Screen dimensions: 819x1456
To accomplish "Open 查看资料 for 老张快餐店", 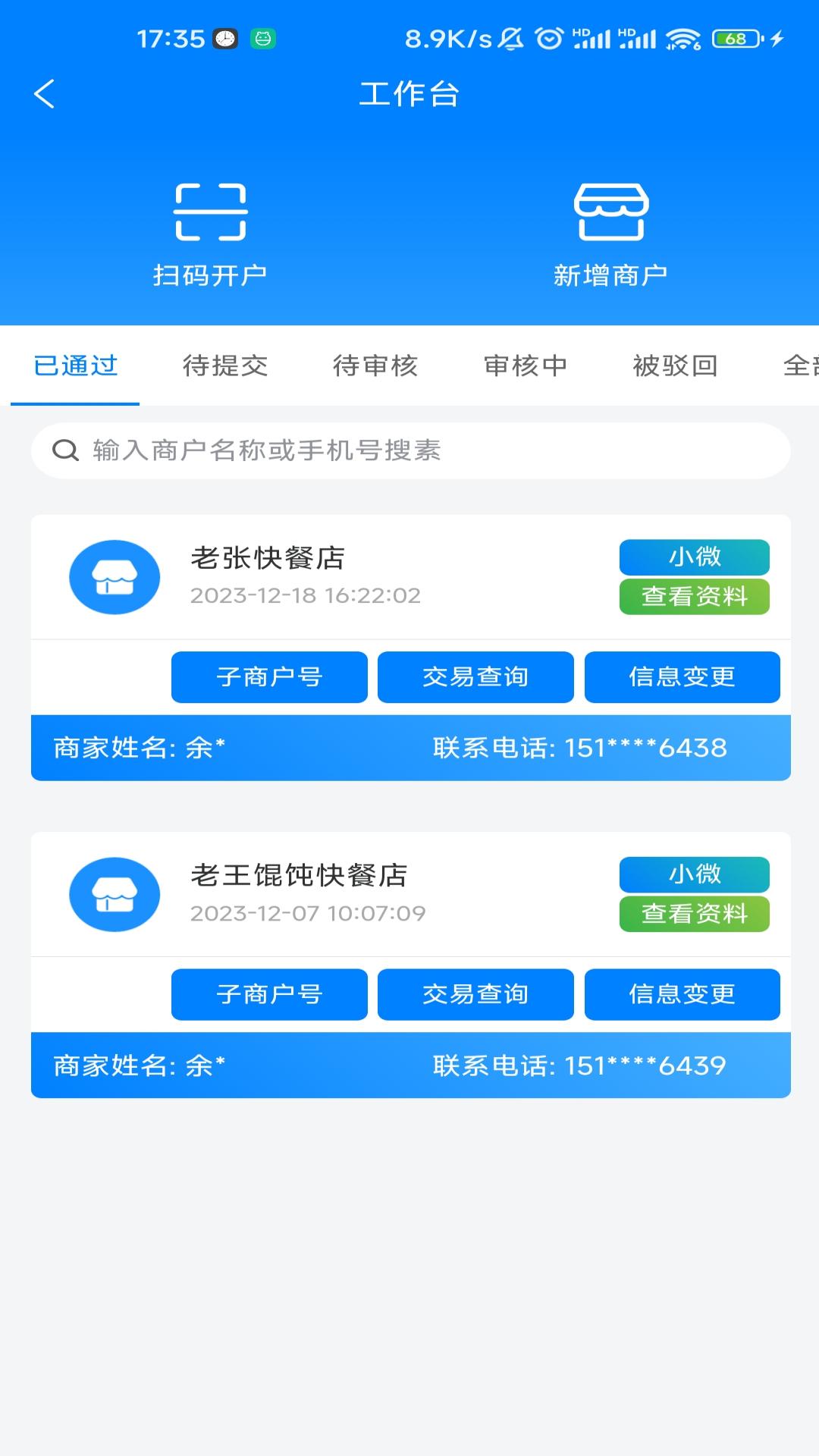I will [x=694, y=597].
